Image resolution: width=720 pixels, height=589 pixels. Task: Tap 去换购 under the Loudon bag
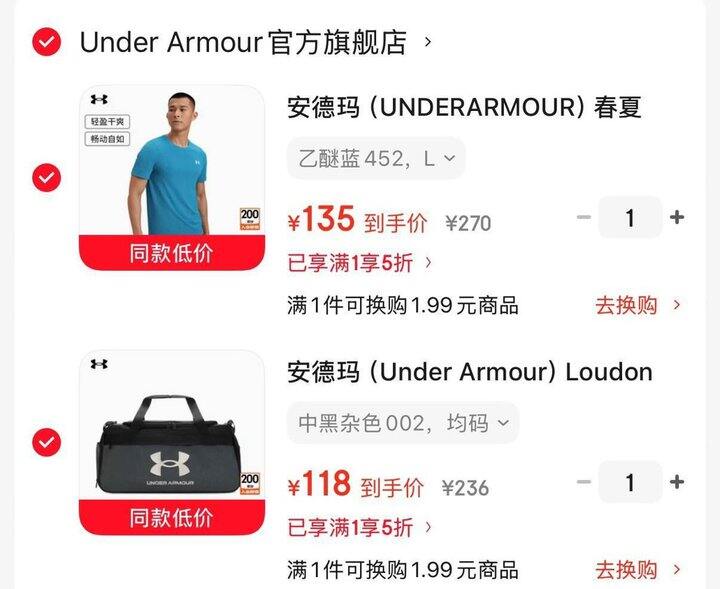coord(638,570)
